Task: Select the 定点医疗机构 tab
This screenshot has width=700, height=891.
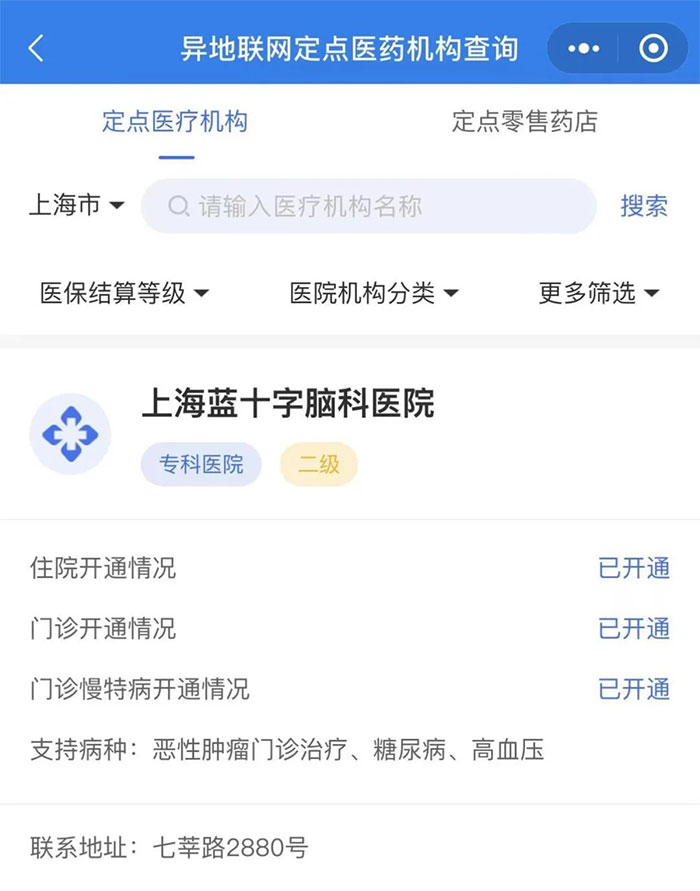Action: 175,122
